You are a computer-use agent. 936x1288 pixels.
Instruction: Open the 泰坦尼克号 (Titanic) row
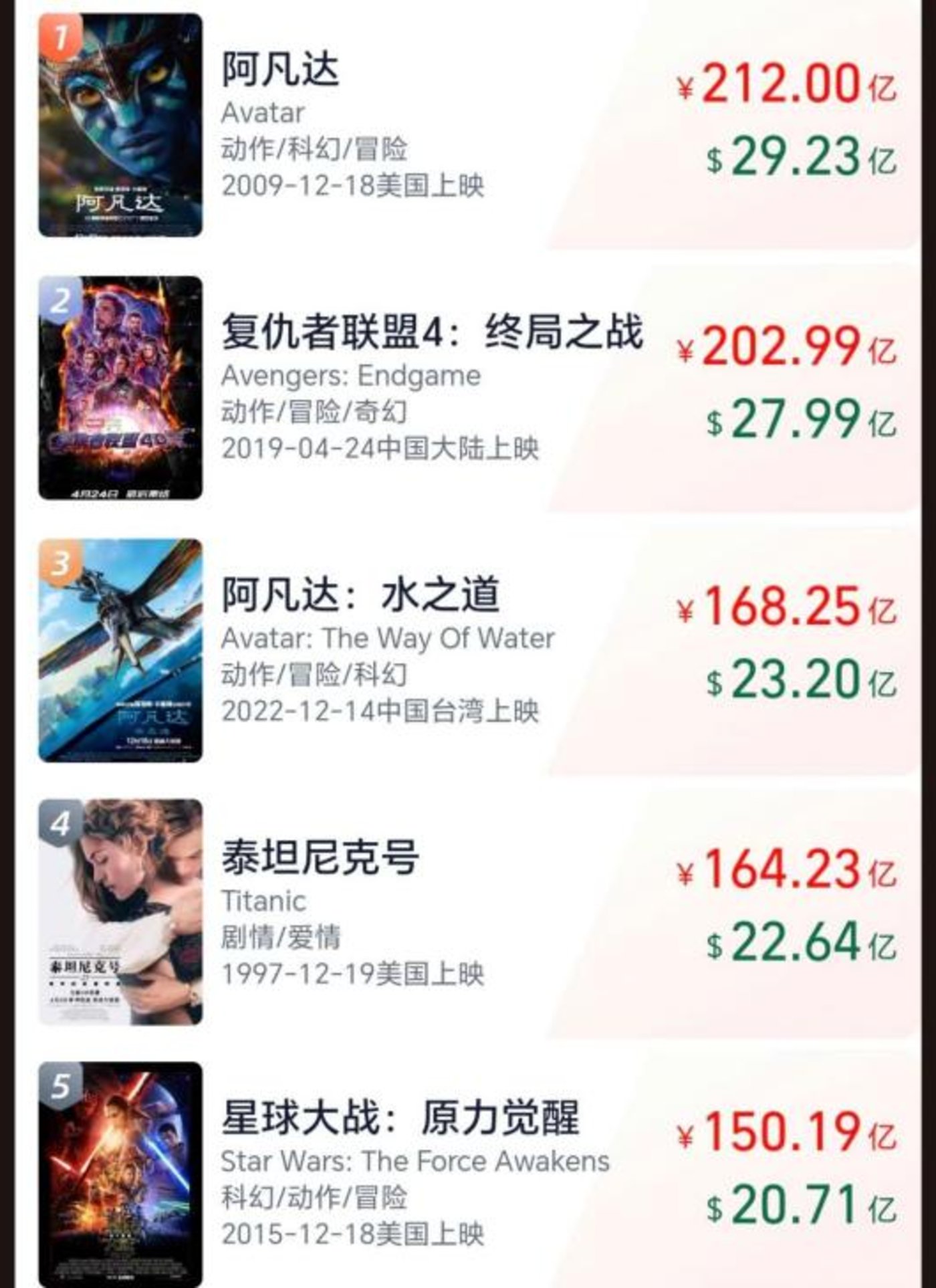pos(320,857)
